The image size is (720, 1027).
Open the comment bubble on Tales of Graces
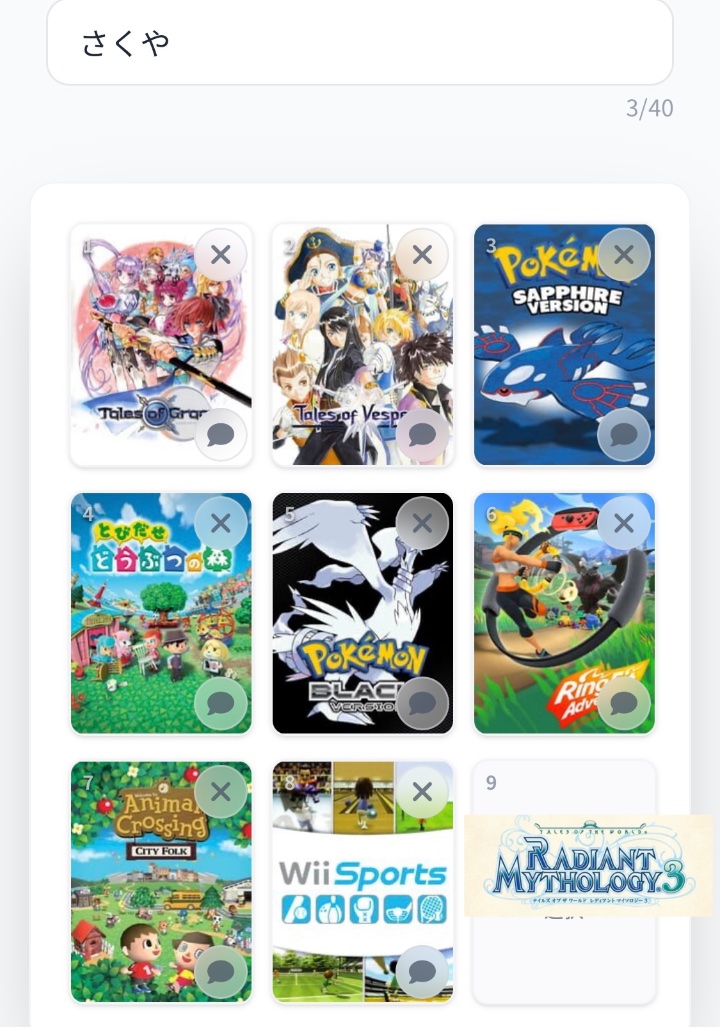(220, 434)
